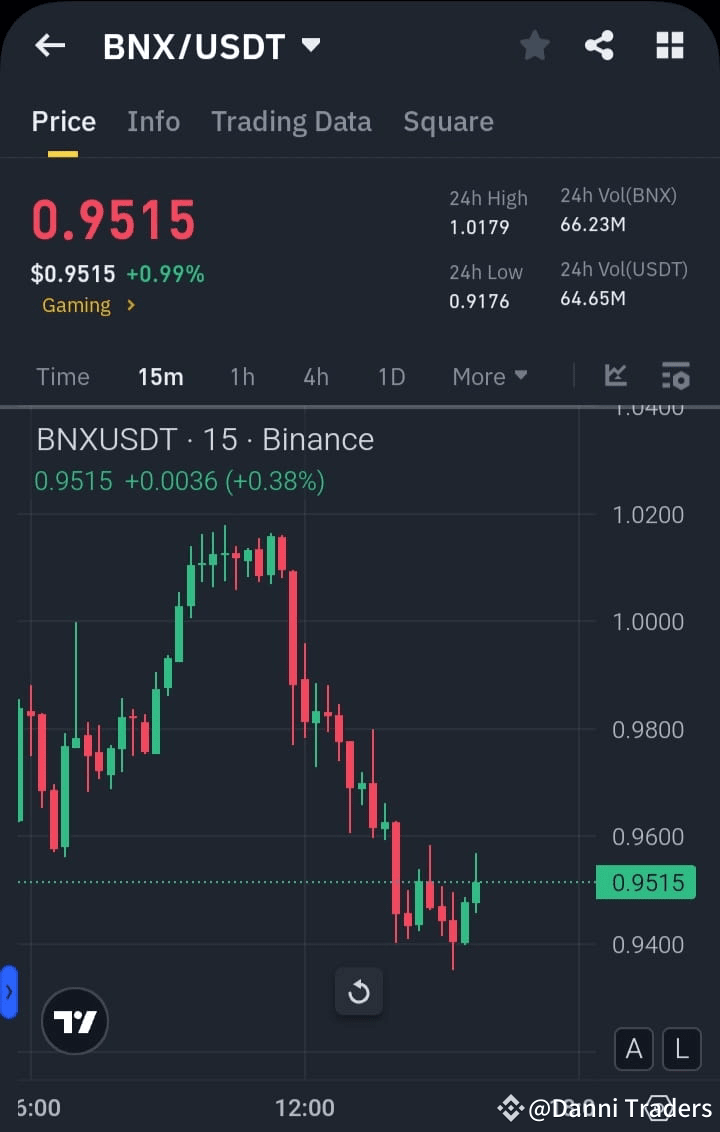This screenshot has height=1132, width=720.
Task: Click the back arrow to exit chart
Action: click(x=49, y=45)
